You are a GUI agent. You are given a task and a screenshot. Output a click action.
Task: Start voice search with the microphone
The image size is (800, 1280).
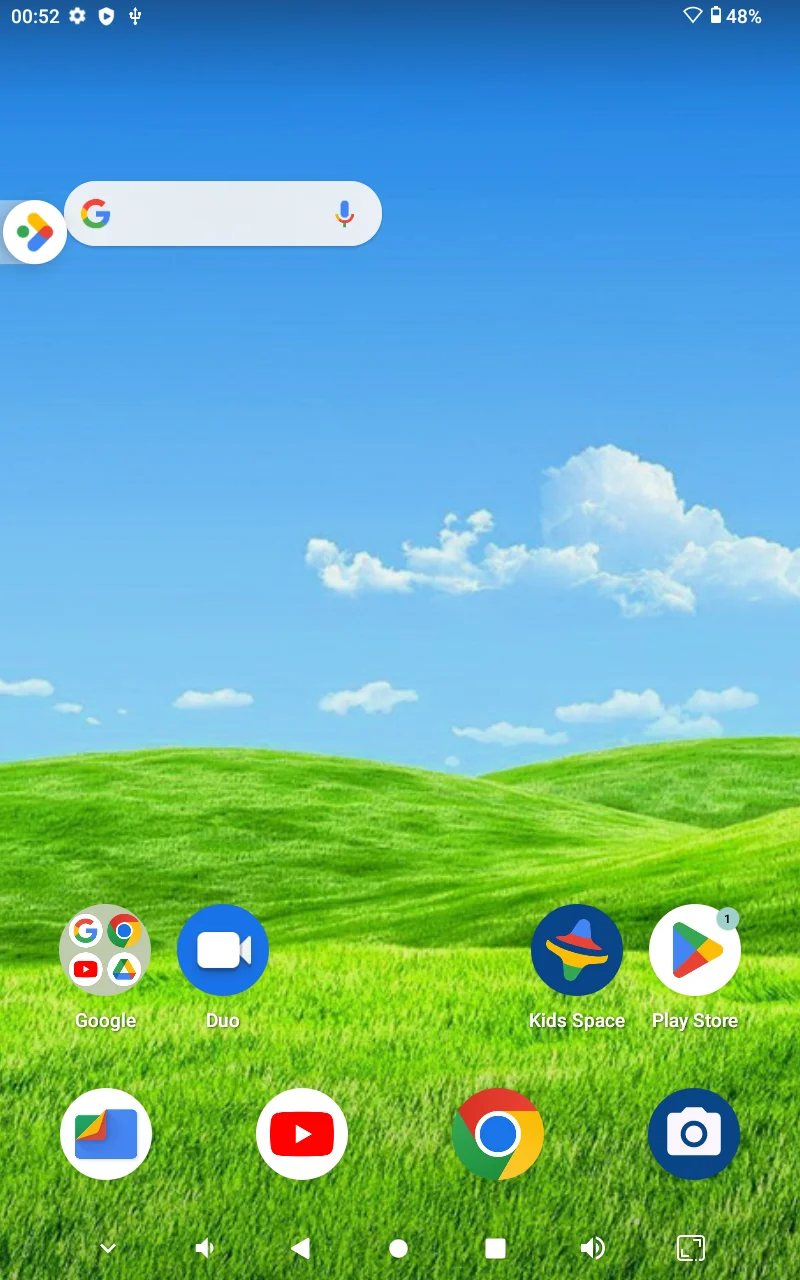coord(344,213)
